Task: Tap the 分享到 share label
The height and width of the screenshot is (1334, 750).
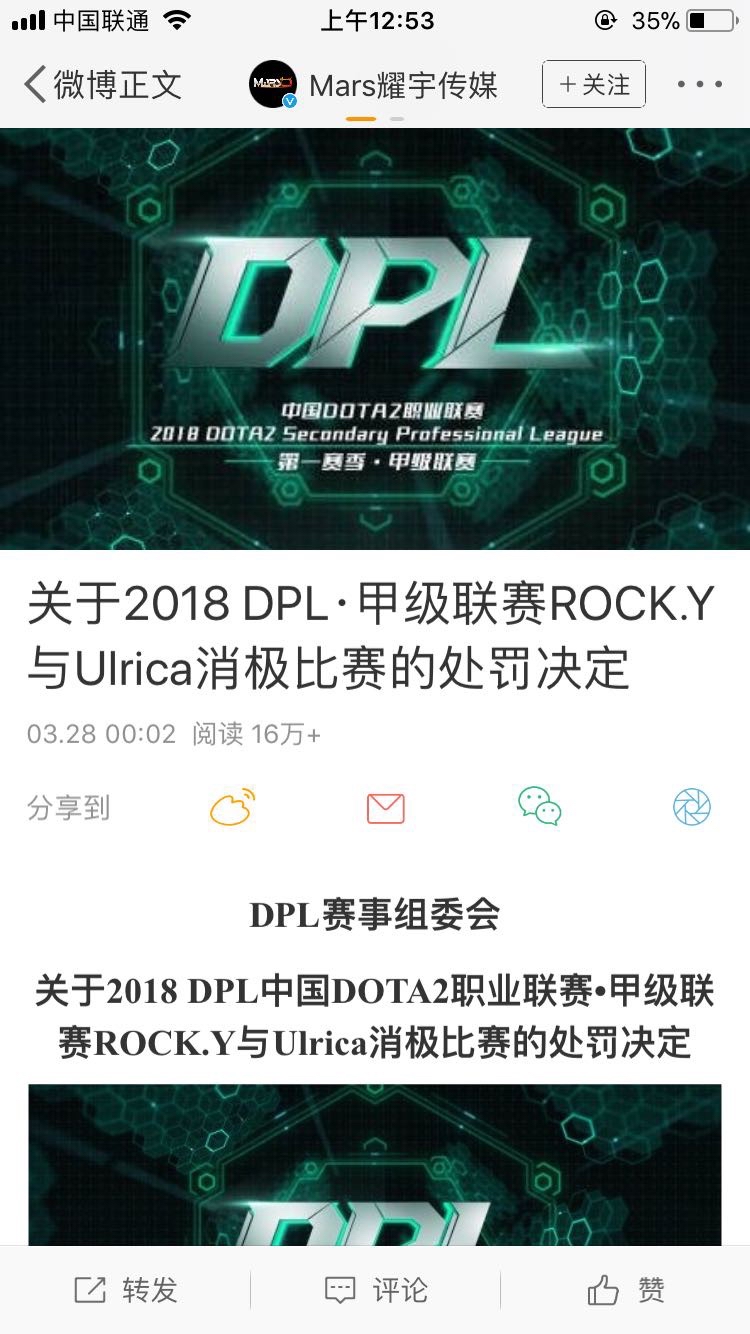Action: point(70,806)
